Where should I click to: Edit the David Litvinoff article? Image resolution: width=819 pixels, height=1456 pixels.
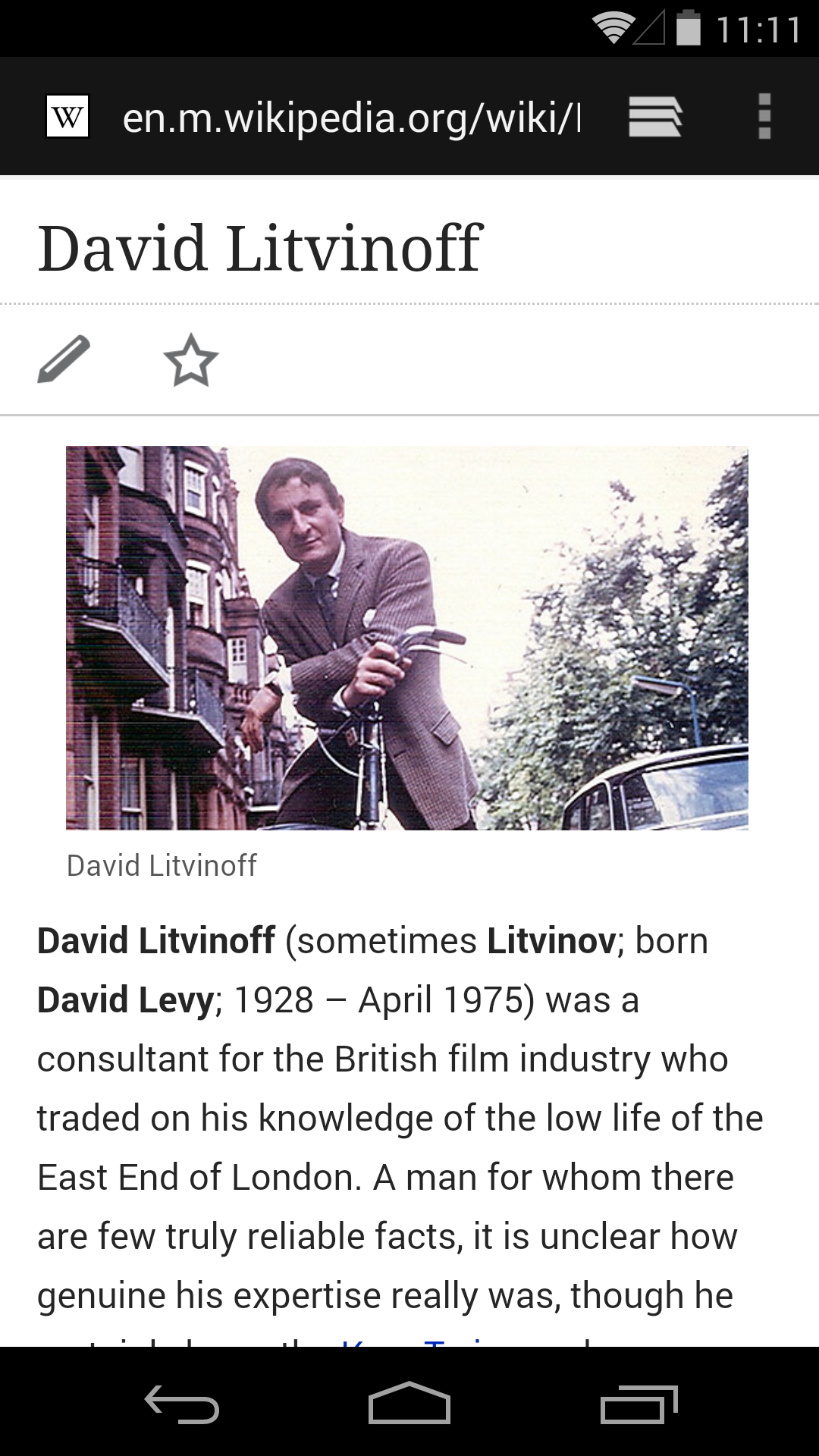pyautogui.click(x=64, y=359)
